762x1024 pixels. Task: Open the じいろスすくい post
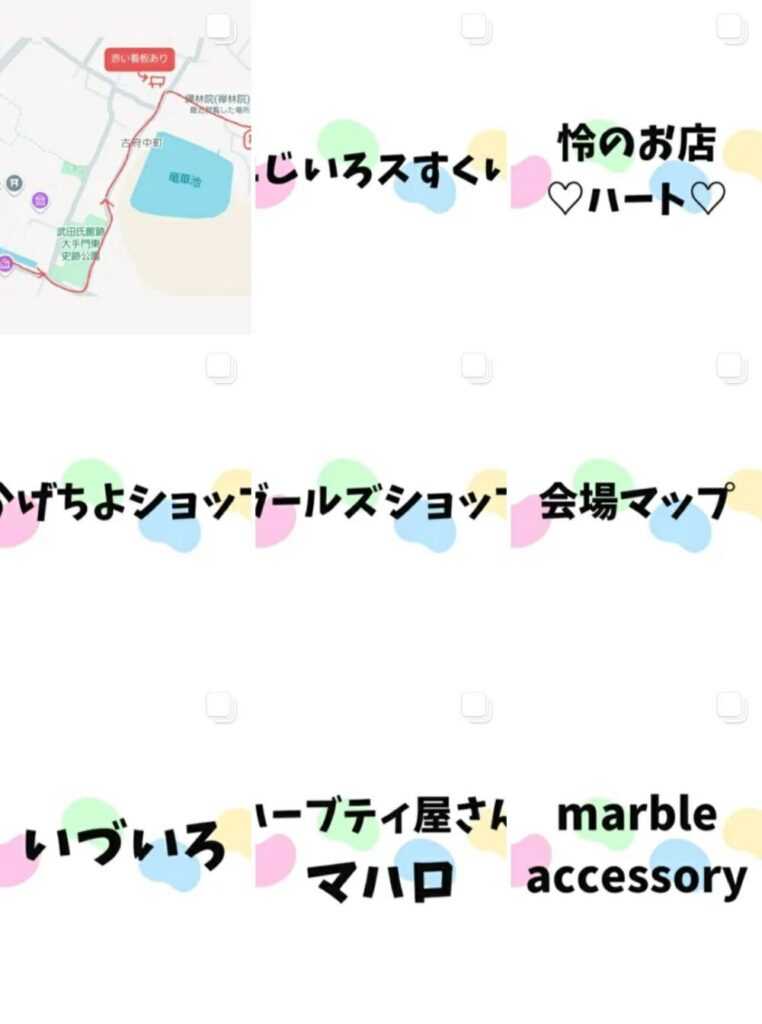click(x=381, y=170)
